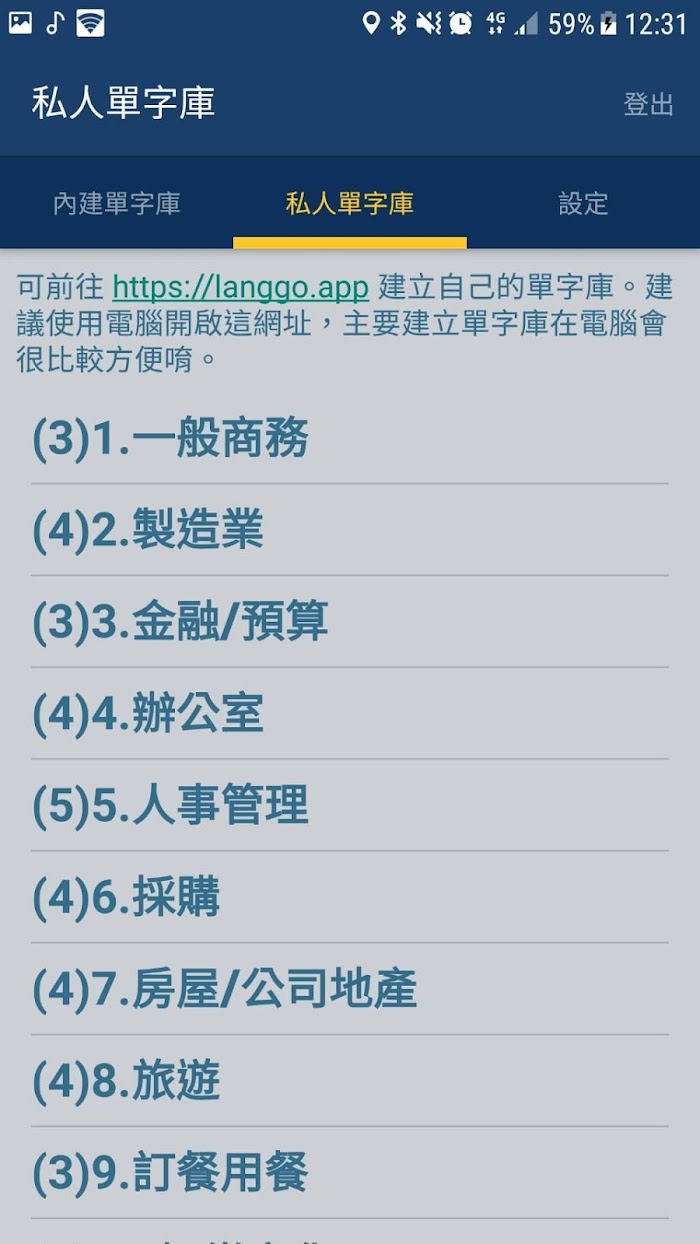
Task: Switch to the 內建單字庫 tab
Action: click(x=117, y=204)
